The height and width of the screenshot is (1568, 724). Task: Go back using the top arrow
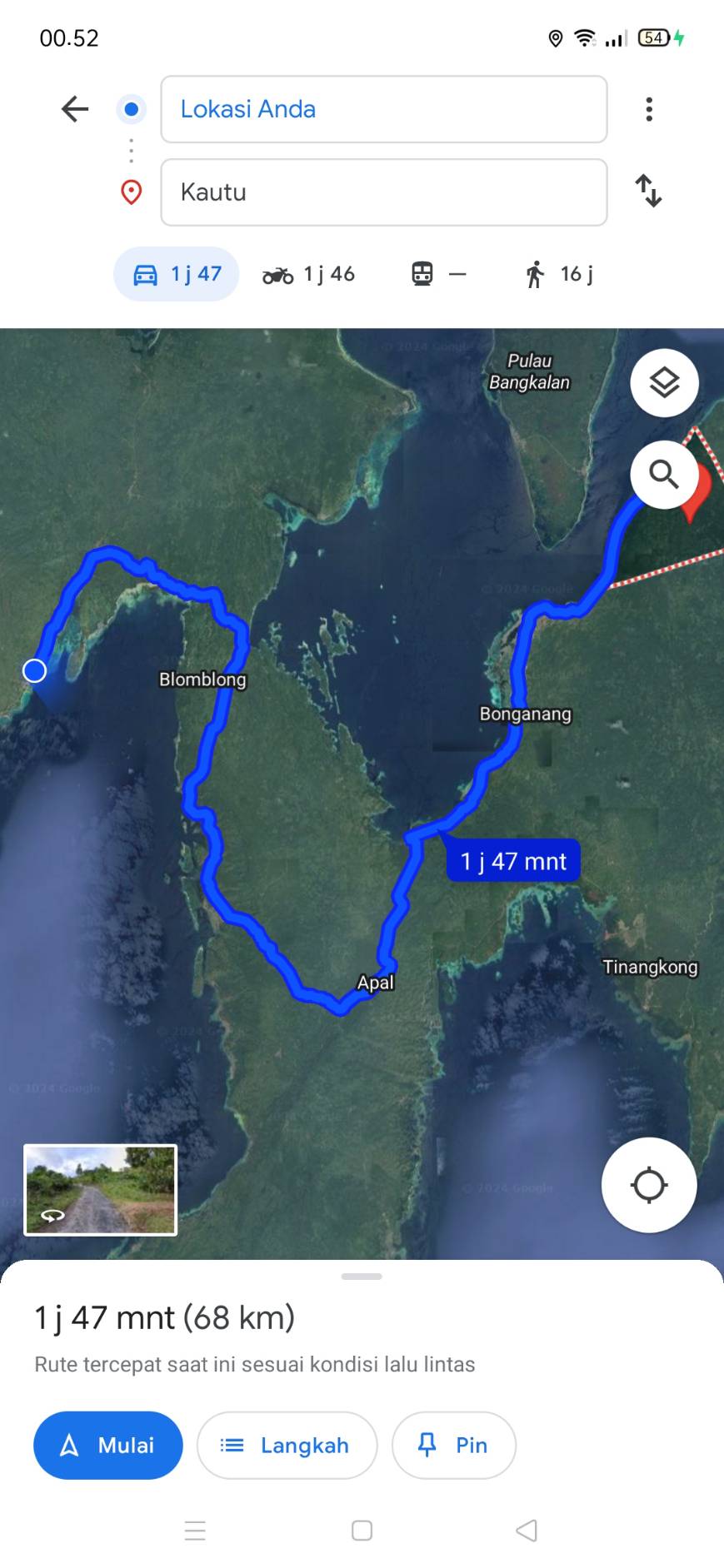(x=75, y=109)
